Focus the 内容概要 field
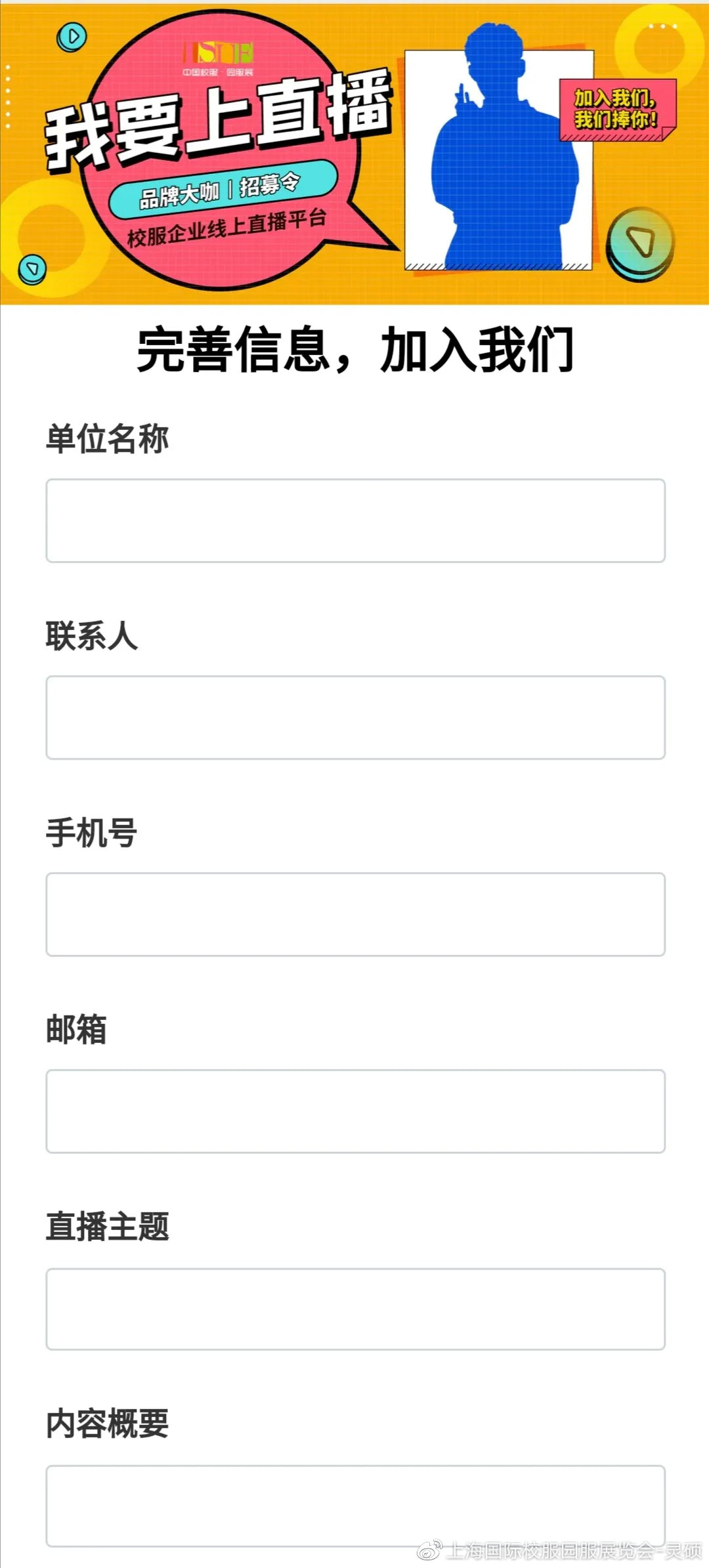 [x=355, y=1506]
